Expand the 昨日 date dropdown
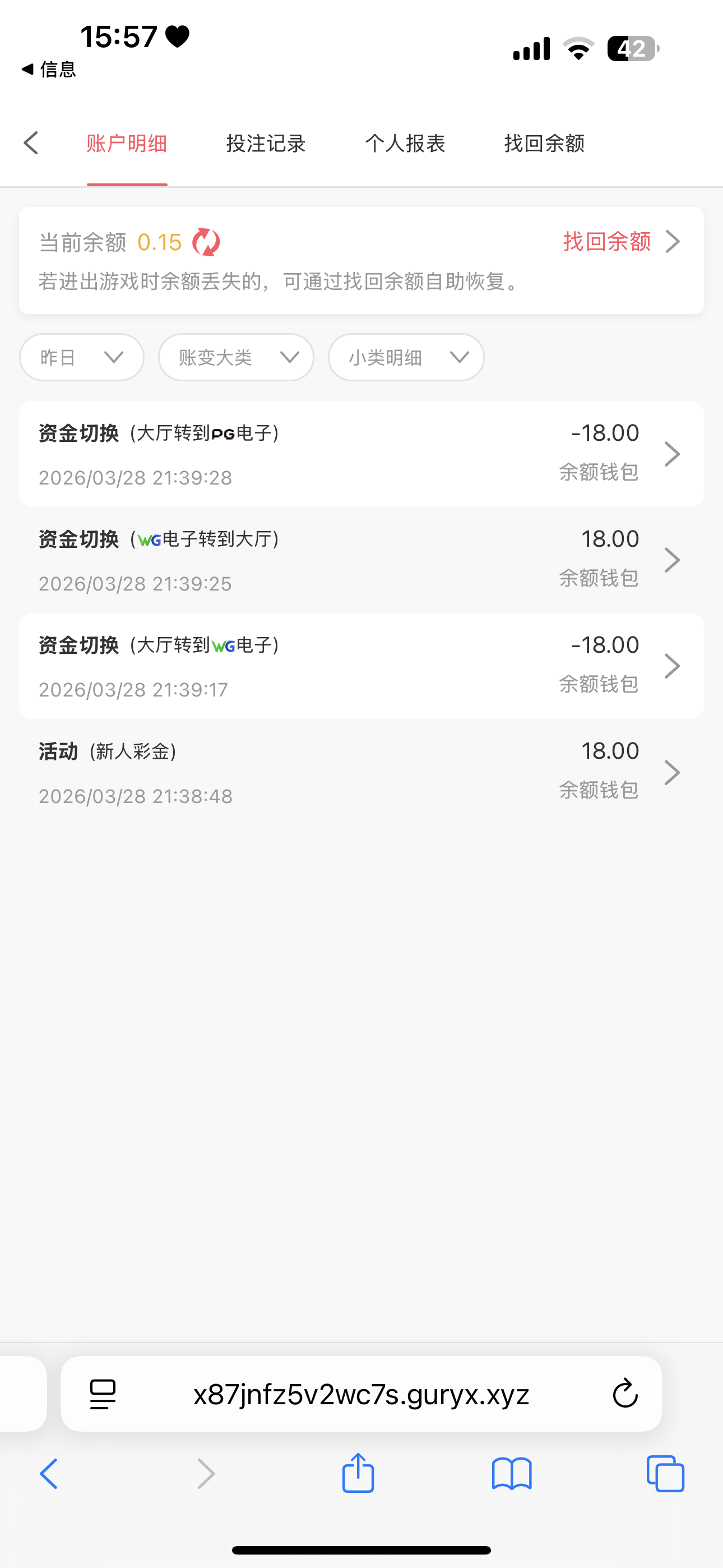 point(82,357)
